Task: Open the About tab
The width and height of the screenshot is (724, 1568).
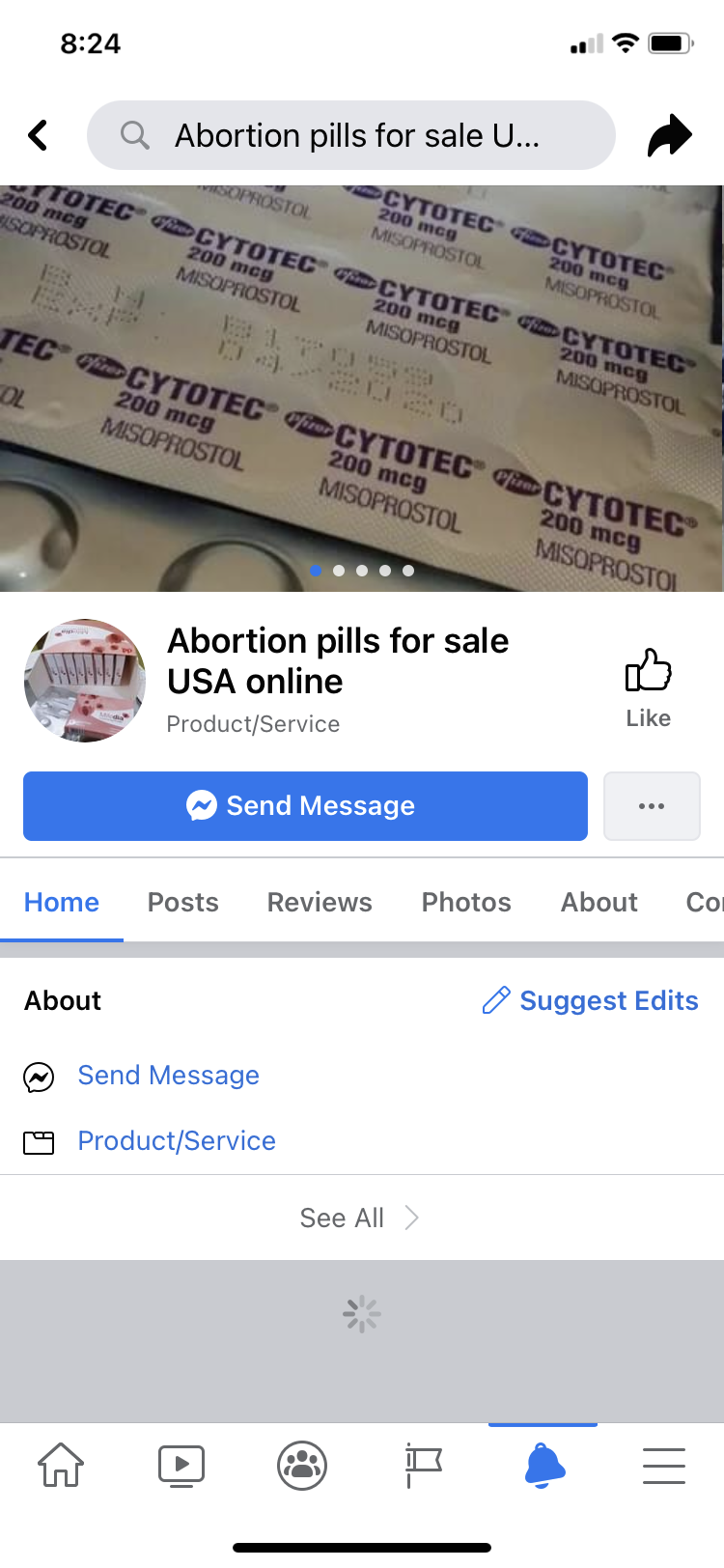Action: pyautogui.click(x=599, y=902)
